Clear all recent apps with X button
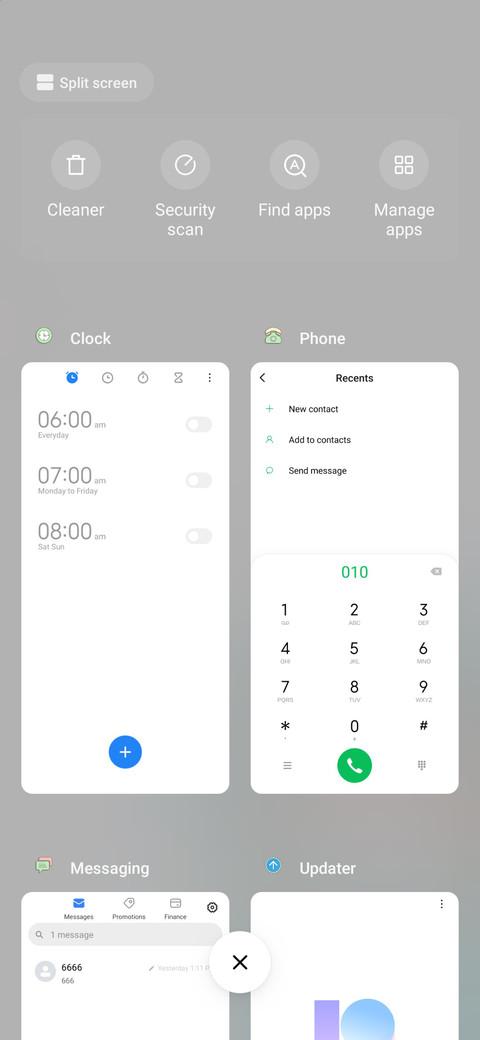 pos(240,962)
